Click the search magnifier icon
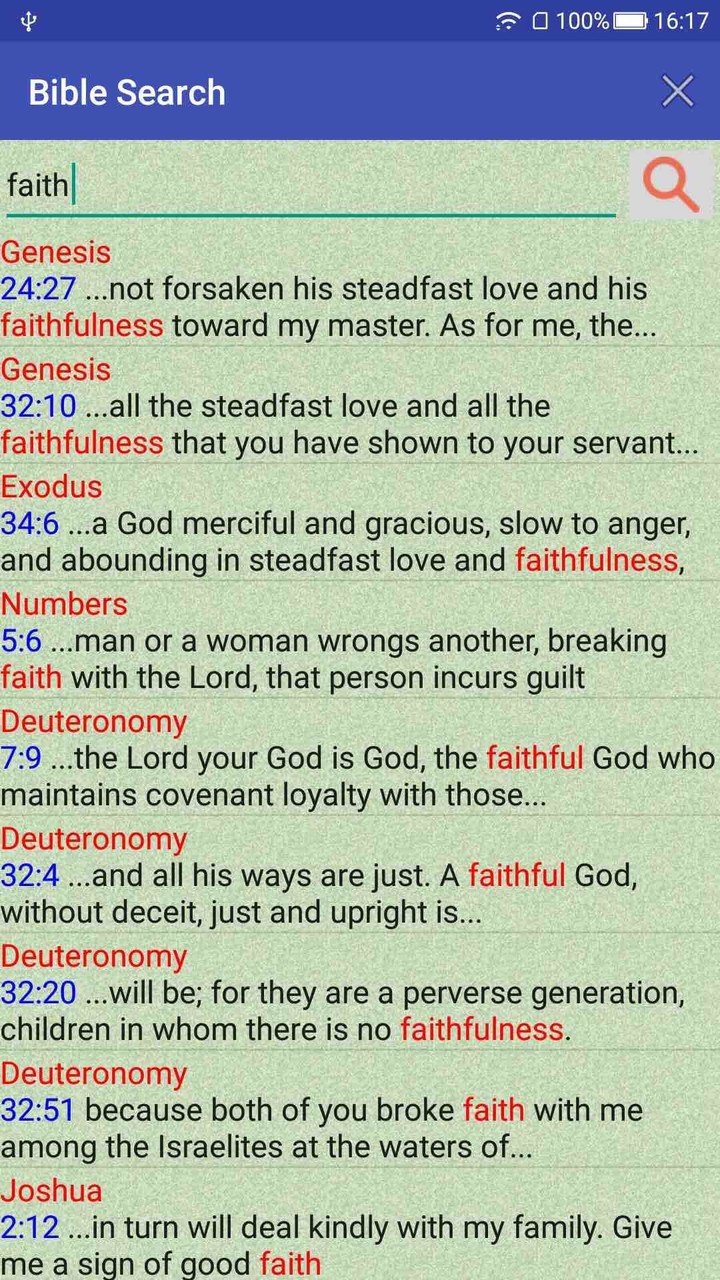Screen dimensions: 720x1280 (x=668, y=184)
